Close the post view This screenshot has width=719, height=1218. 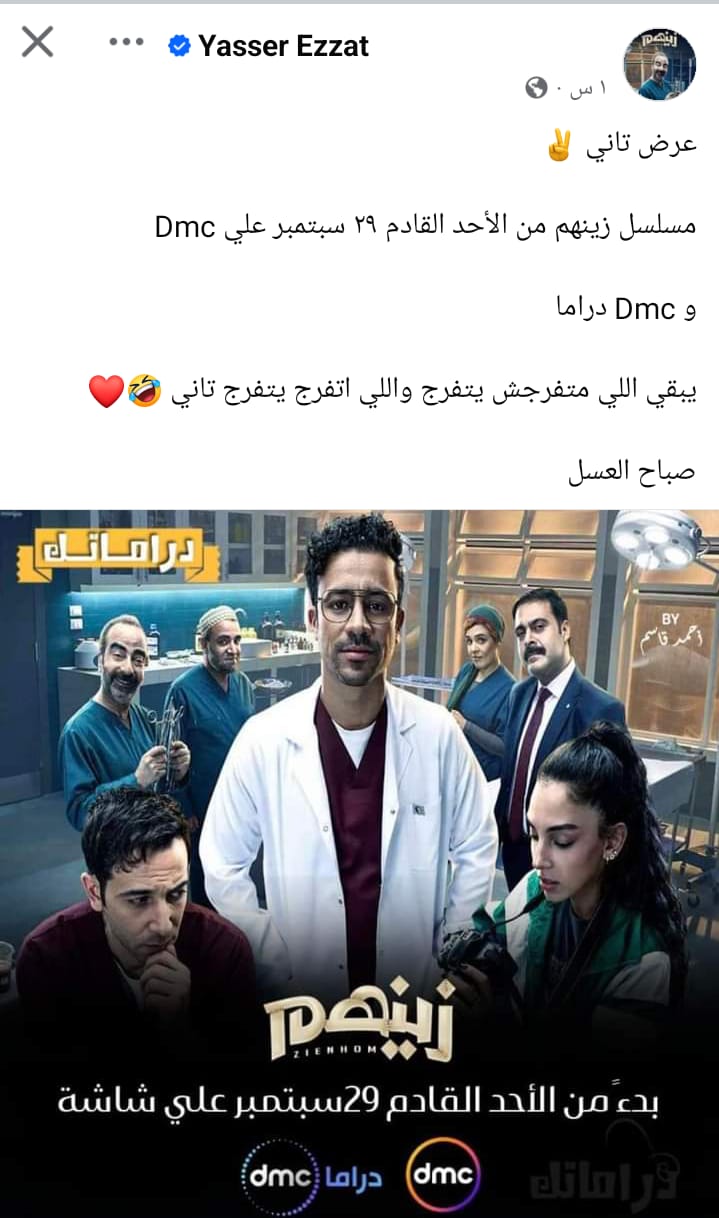(x=38, y=42)
